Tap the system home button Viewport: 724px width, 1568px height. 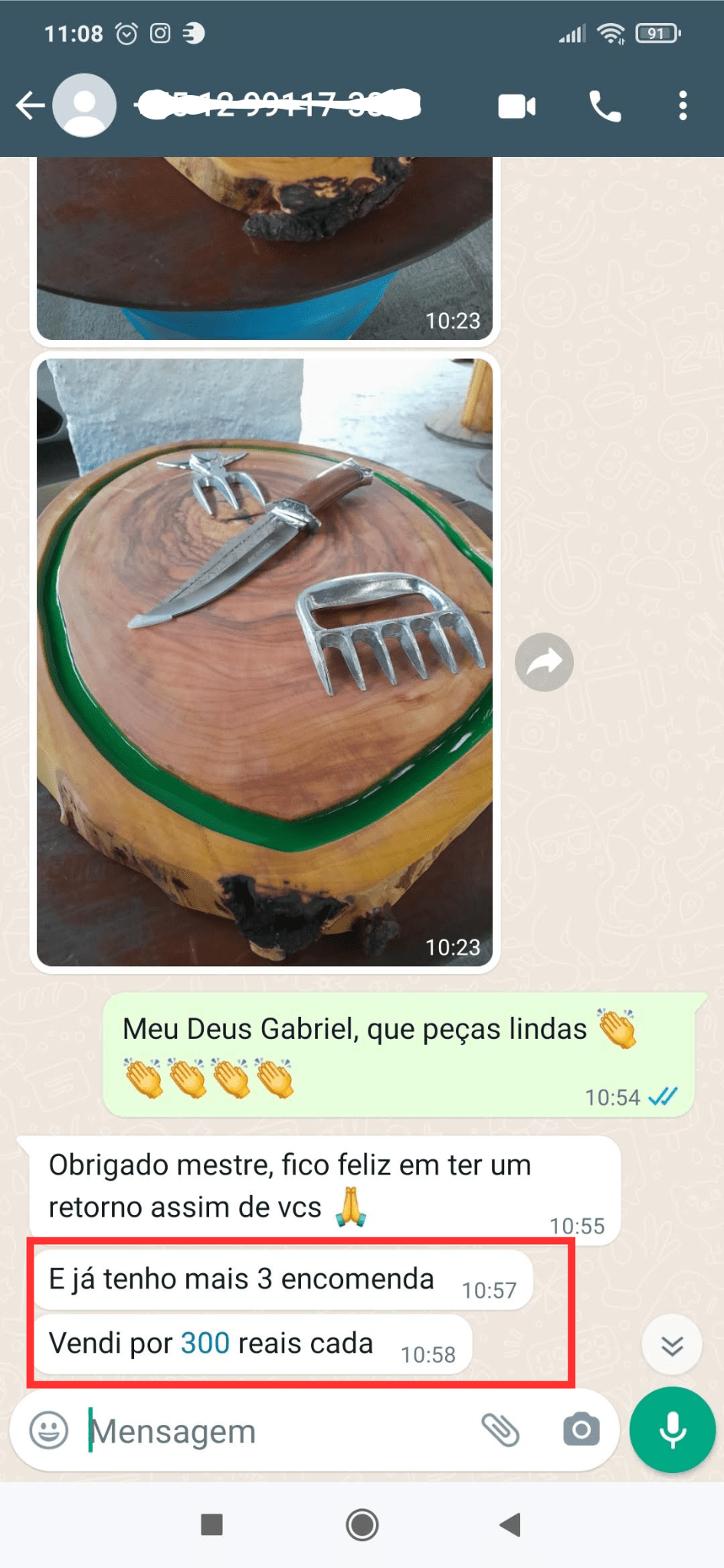pos(362,1524)
